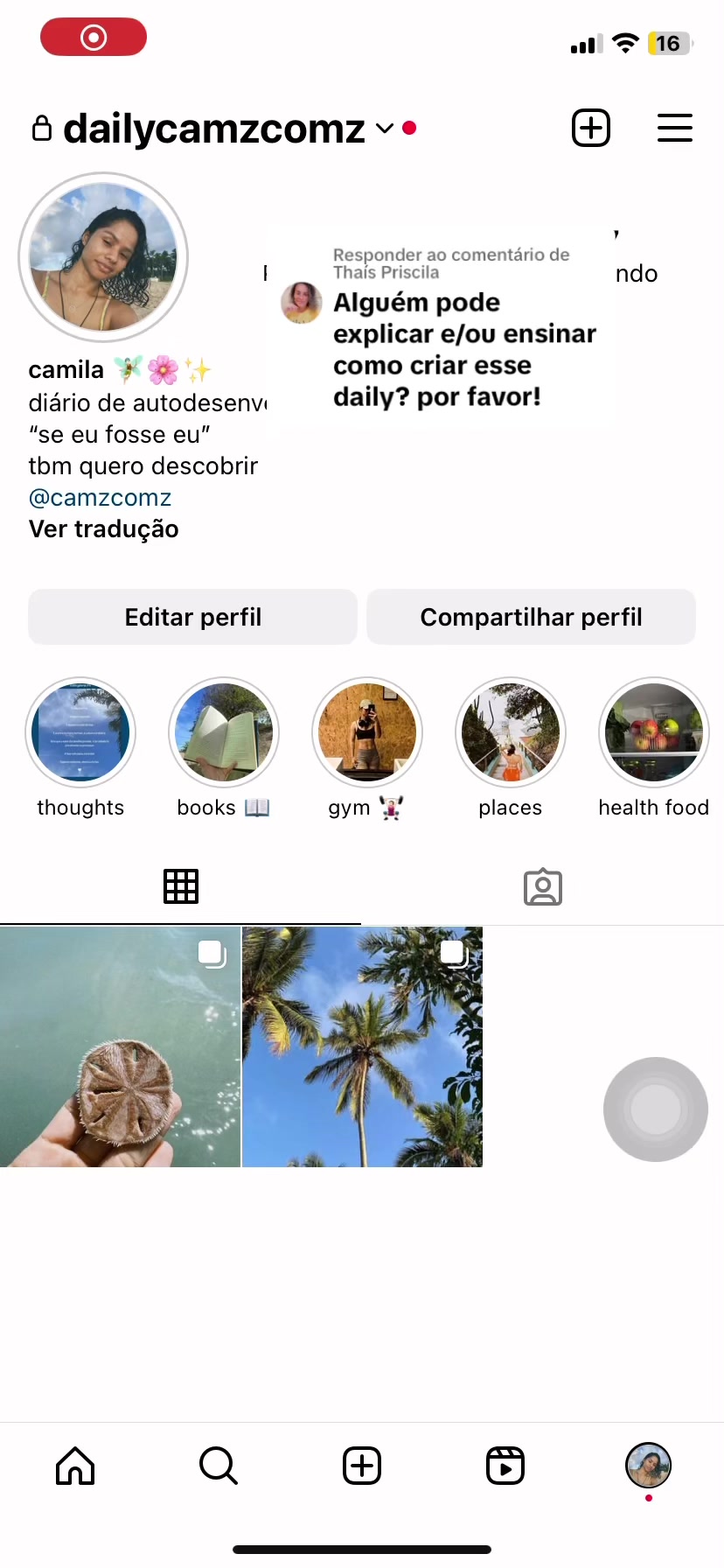Tap Compartilhar perfil button

(531, 617)
